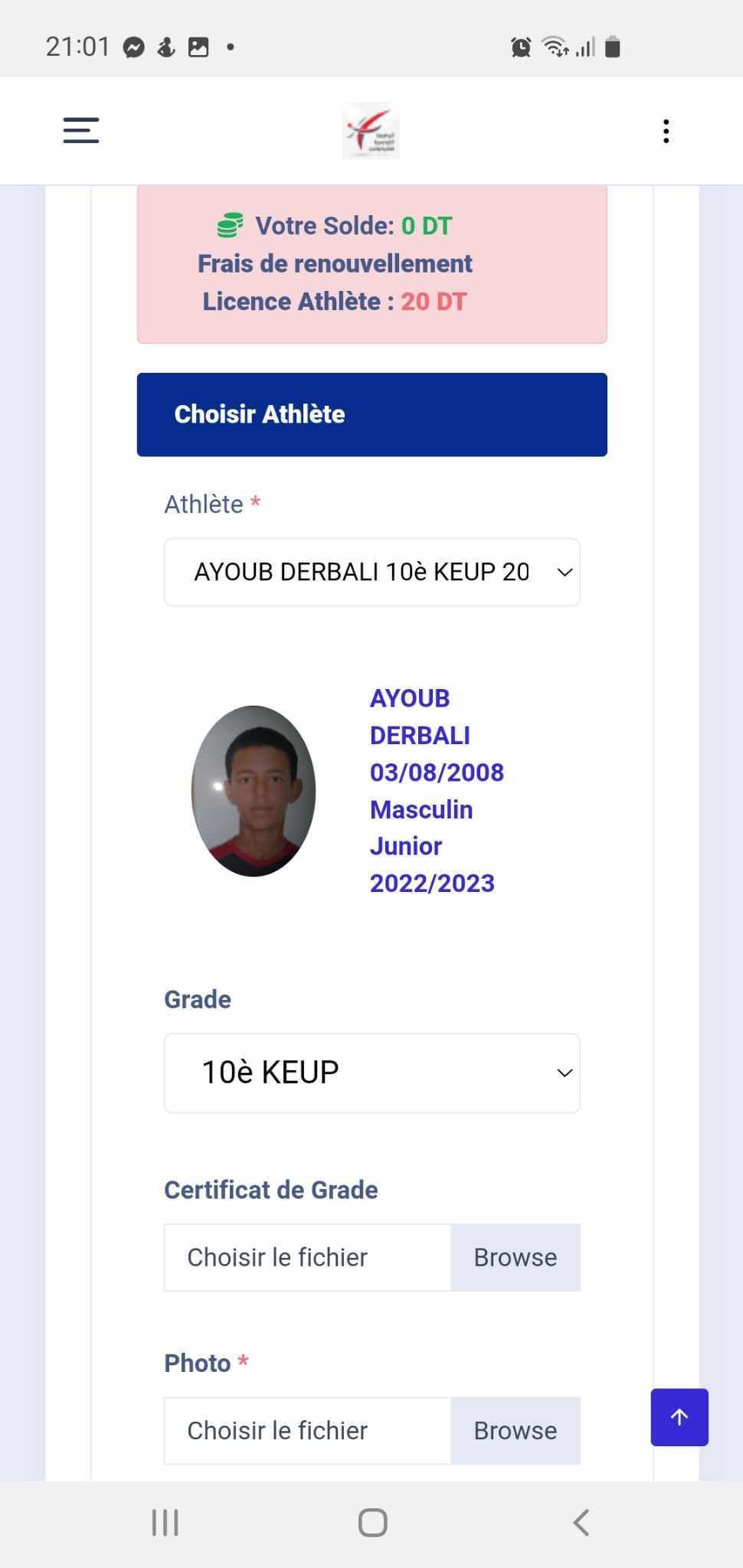
Task: Expand the Athlète dropdown
Action: (371, 572)
